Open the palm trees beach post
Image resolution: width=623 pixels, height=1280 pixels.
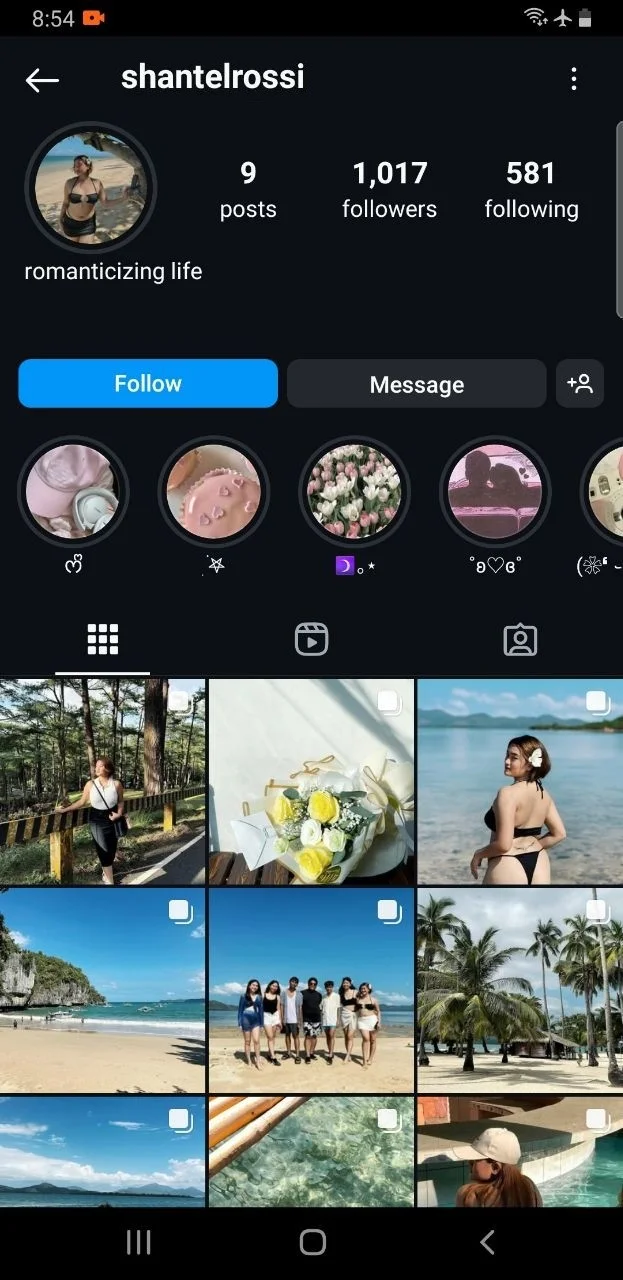pyautogui.click(x=520, y=990)
